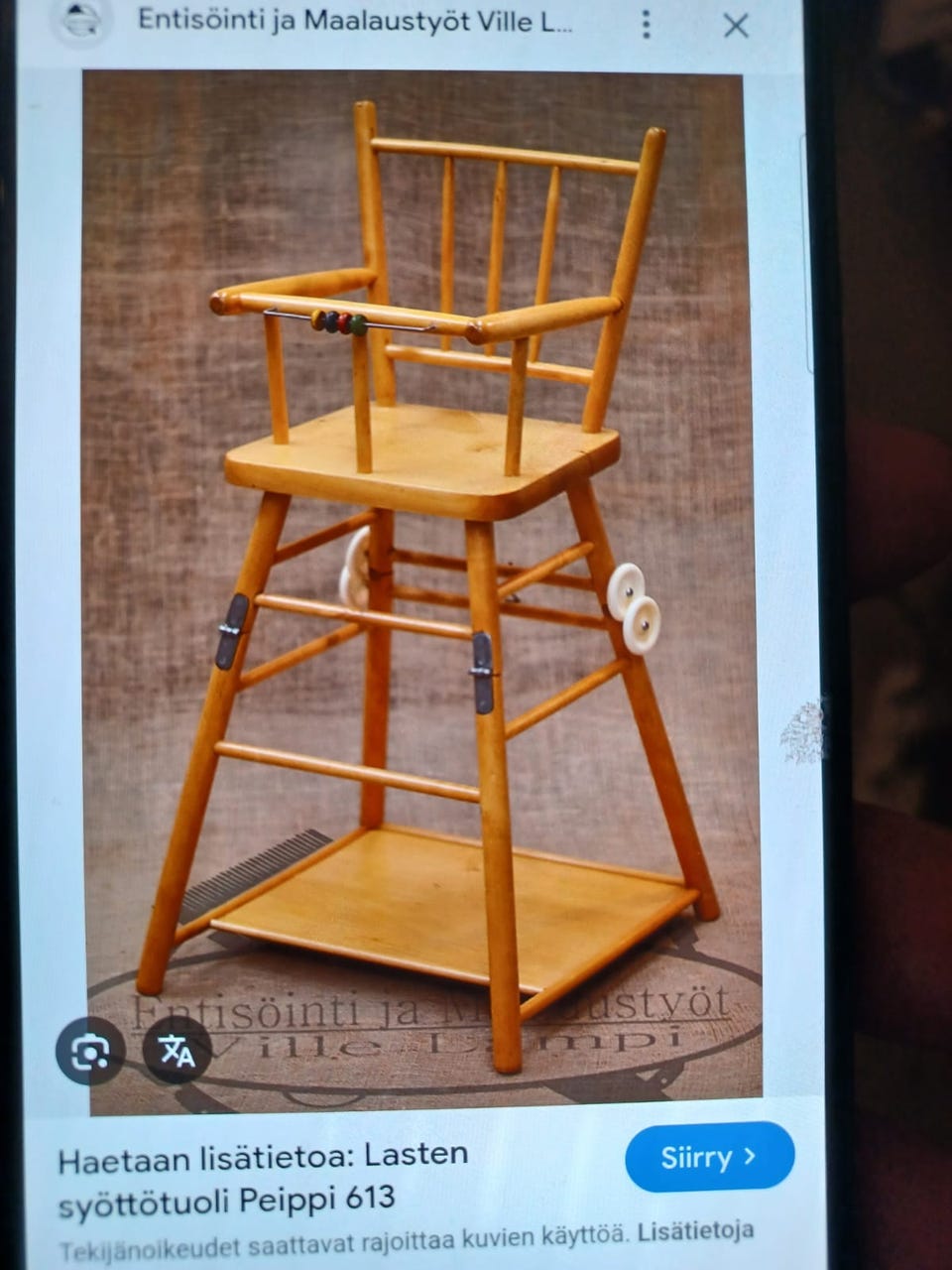This screenshot has width=952, height=1270.
Task: Tap the Siirry button
Action: click(709, 1157)
